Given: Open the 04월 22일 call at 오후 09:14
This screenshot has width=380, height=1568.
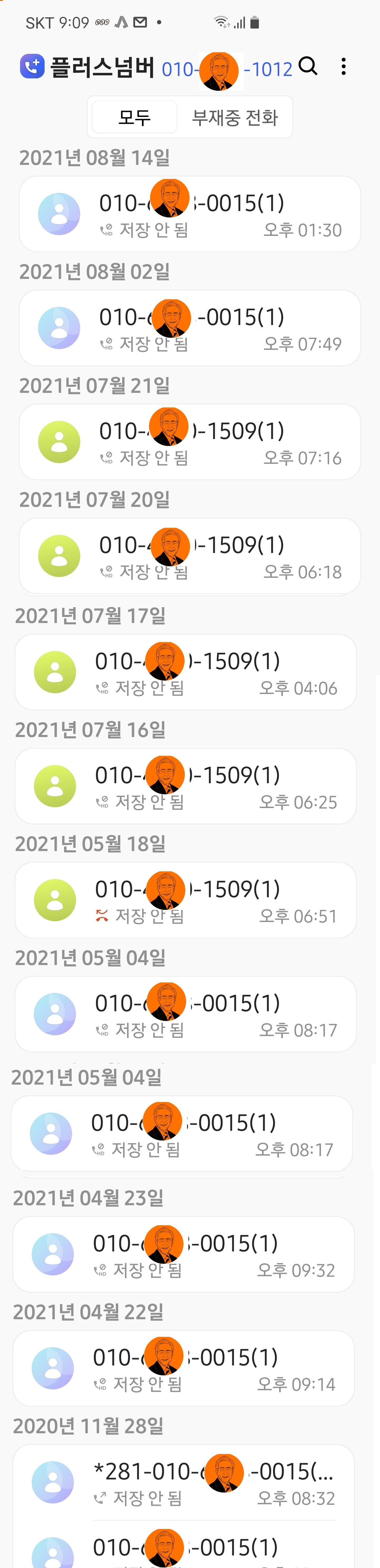Looking at the screenshot, I should (x=183, y=1368).
